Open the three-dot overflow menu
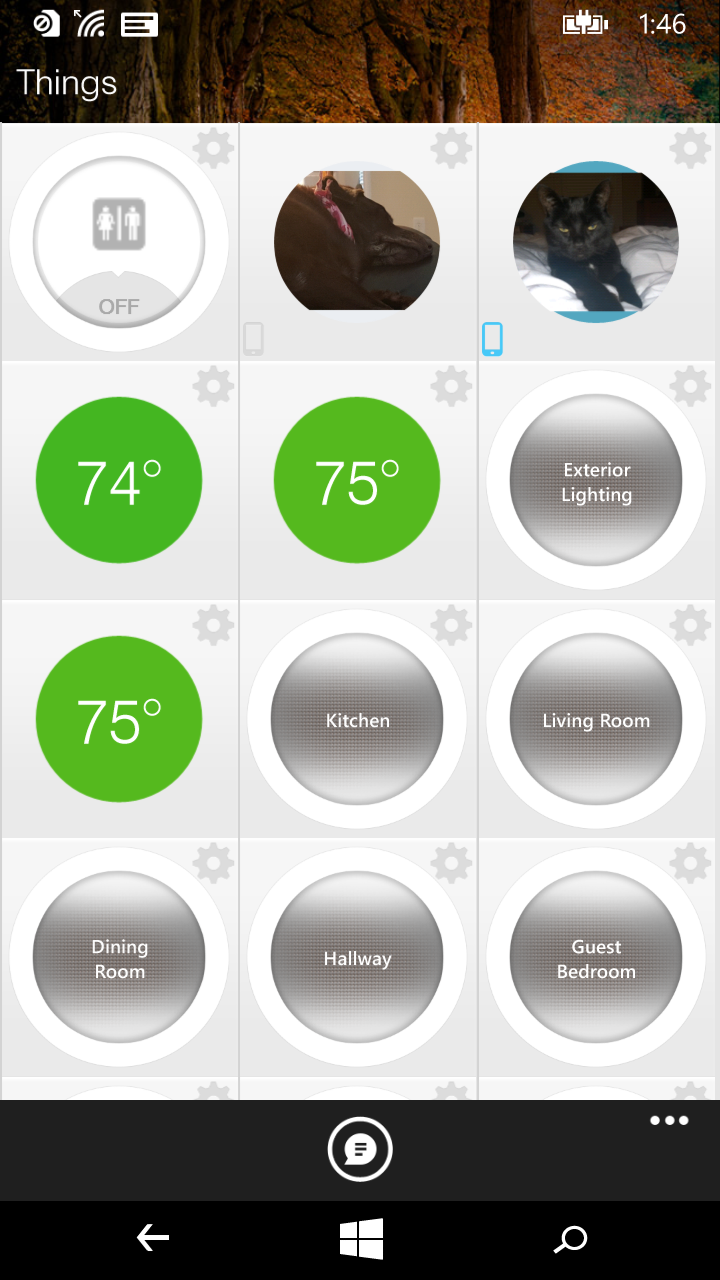 click(x=669, y=1120)
